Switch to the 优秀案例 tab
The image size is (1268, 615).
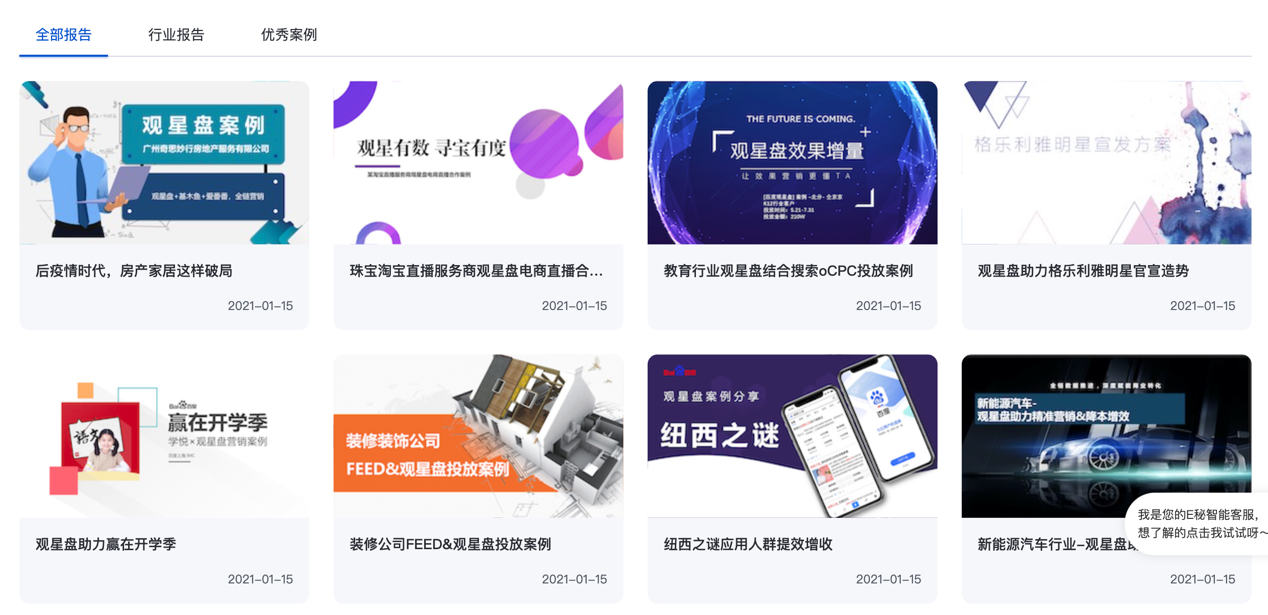pyautogui.click(x=289, y=34)
